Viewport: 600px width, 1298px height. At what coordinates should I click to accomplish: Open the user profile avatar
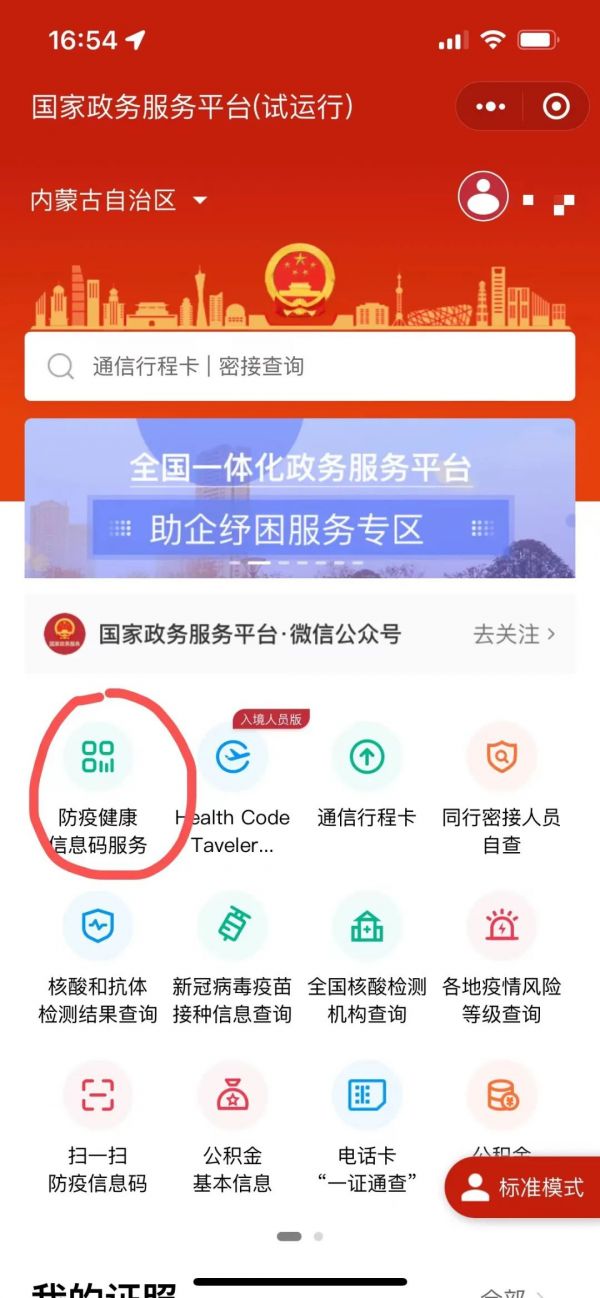coord(483,196)
